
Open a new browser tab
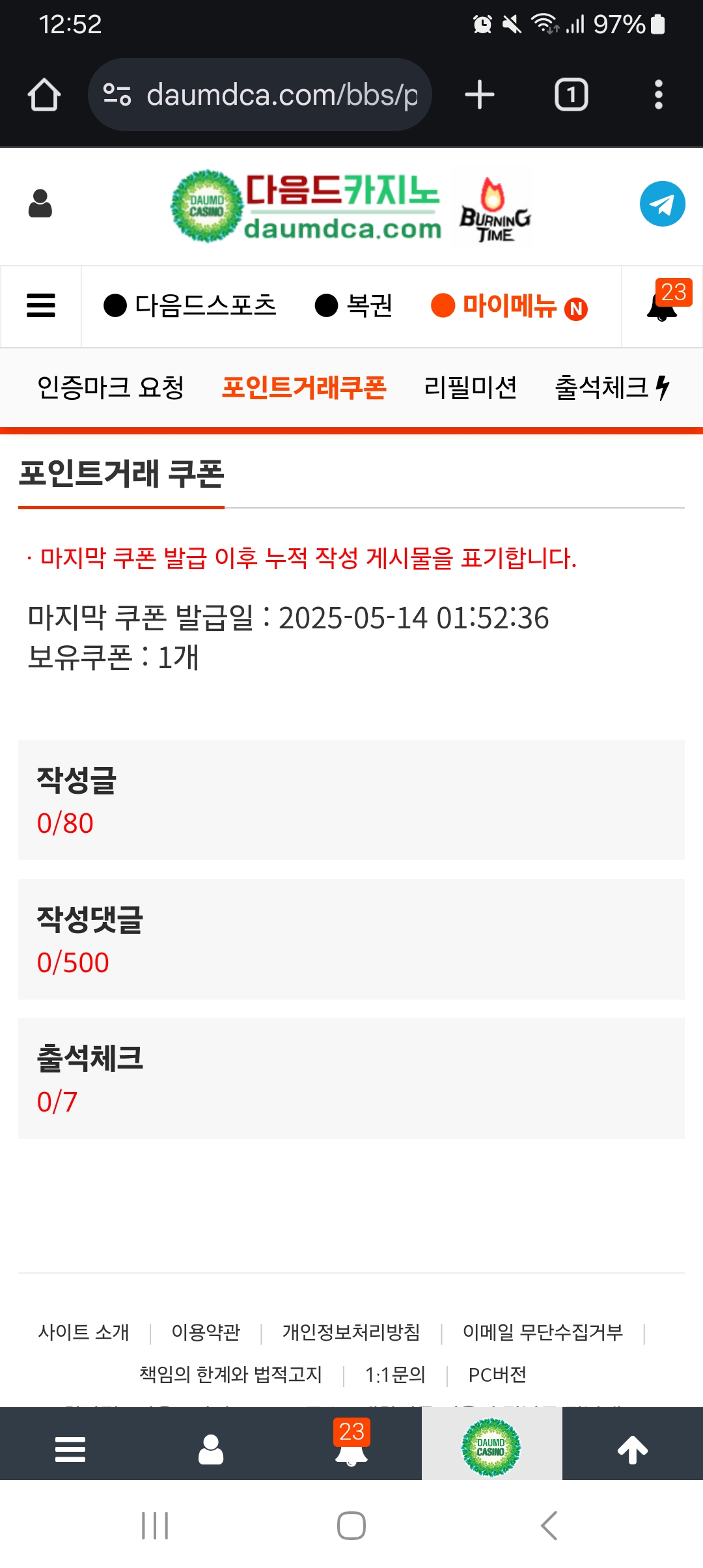pyautogui.click(x=480, y=95)
